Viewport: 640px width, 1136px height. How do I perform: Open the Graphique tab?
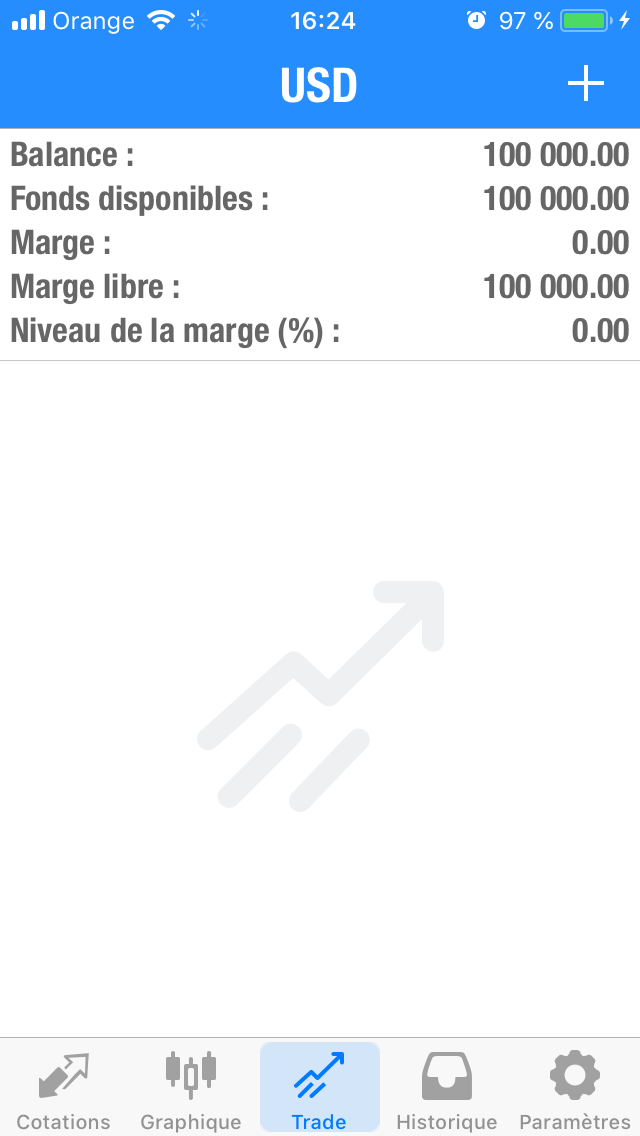pyautogui.click(x=191, y=1088)
